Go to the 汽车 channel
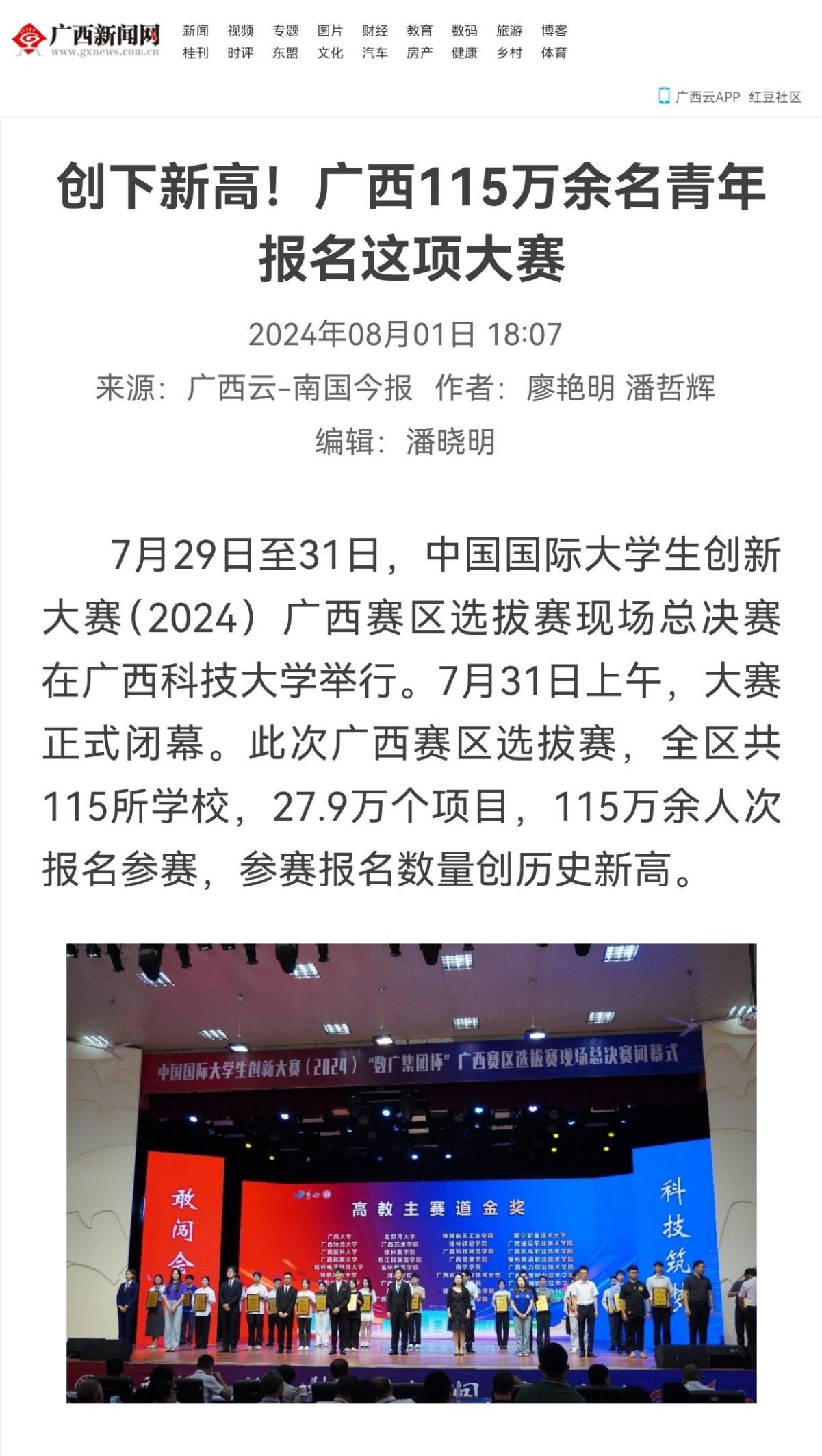Viewport: 822px width, 1456px height. tap(375, 53)
